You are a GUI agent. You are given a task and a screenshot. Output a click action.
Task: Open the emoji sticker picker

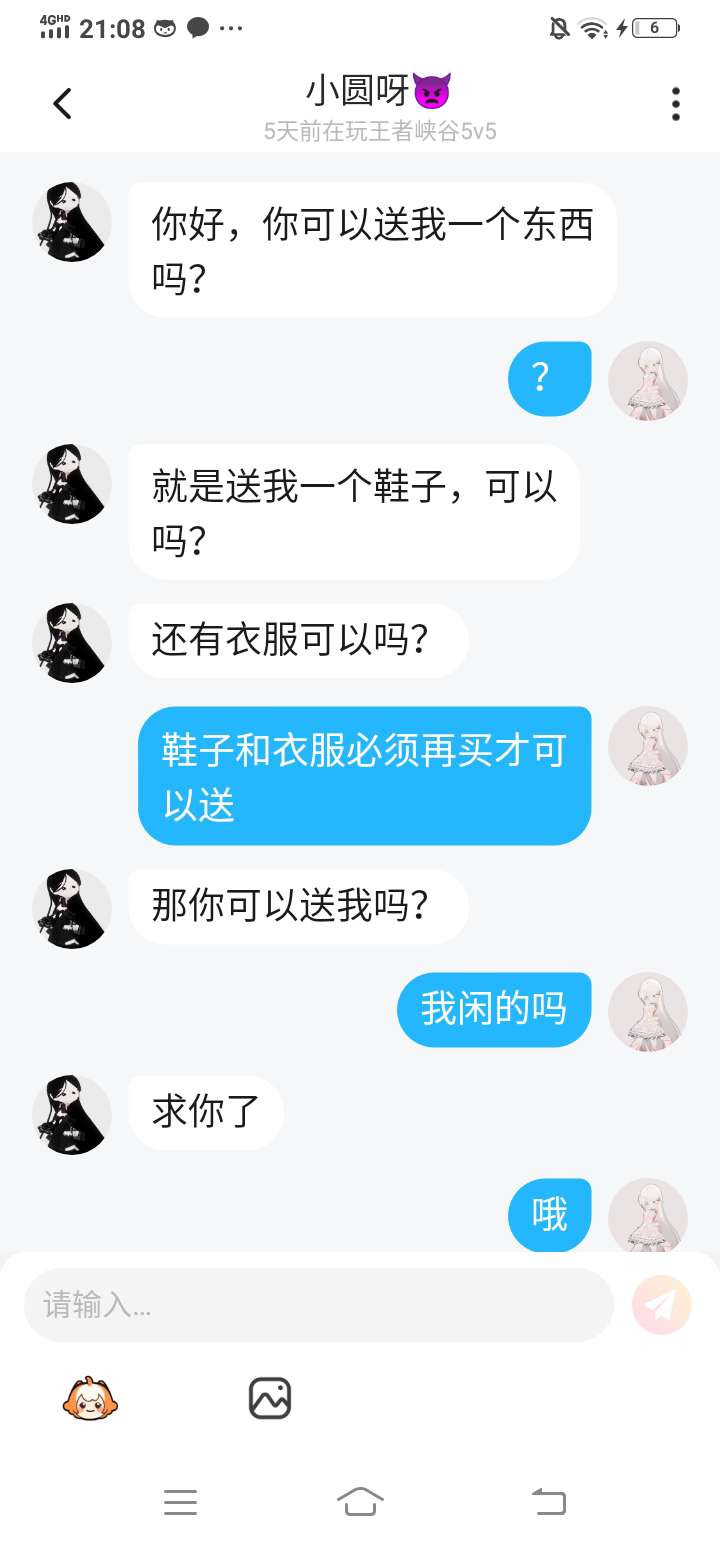[90, 1398]
